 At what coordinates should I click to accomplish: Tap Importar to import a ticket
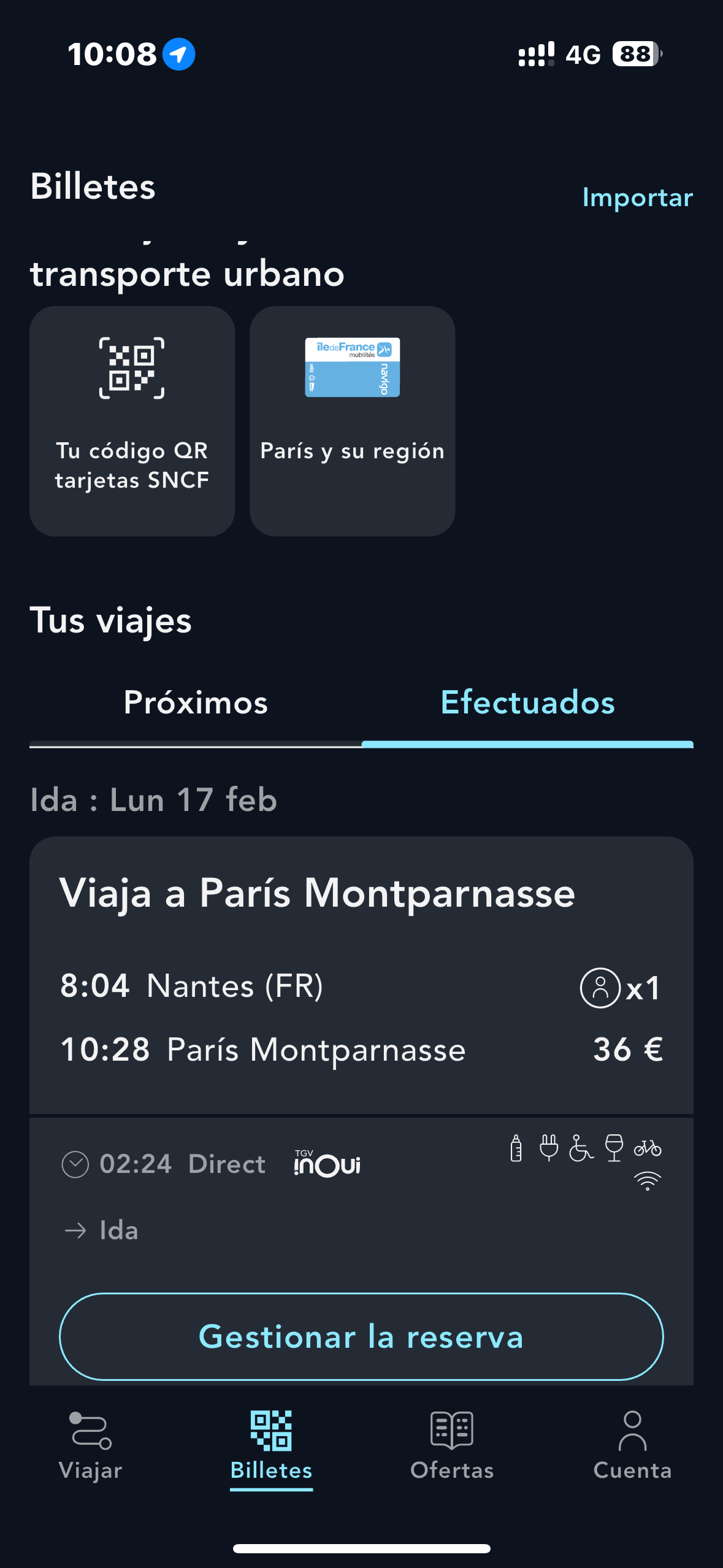click(637, 198)
